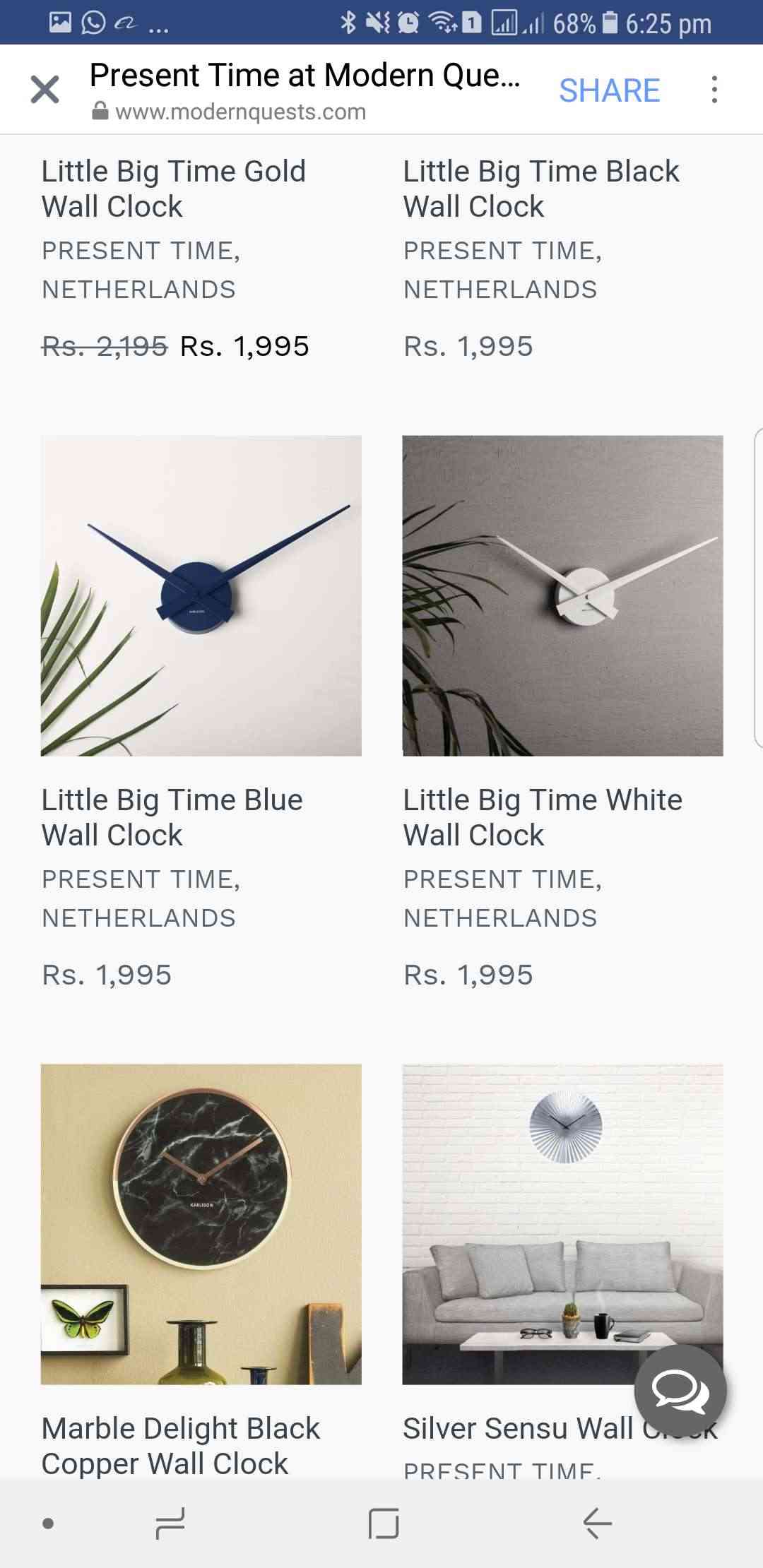763x1568 pixels.
Task: Open Little Big Time Black Wall Clock
Action: 540,189
